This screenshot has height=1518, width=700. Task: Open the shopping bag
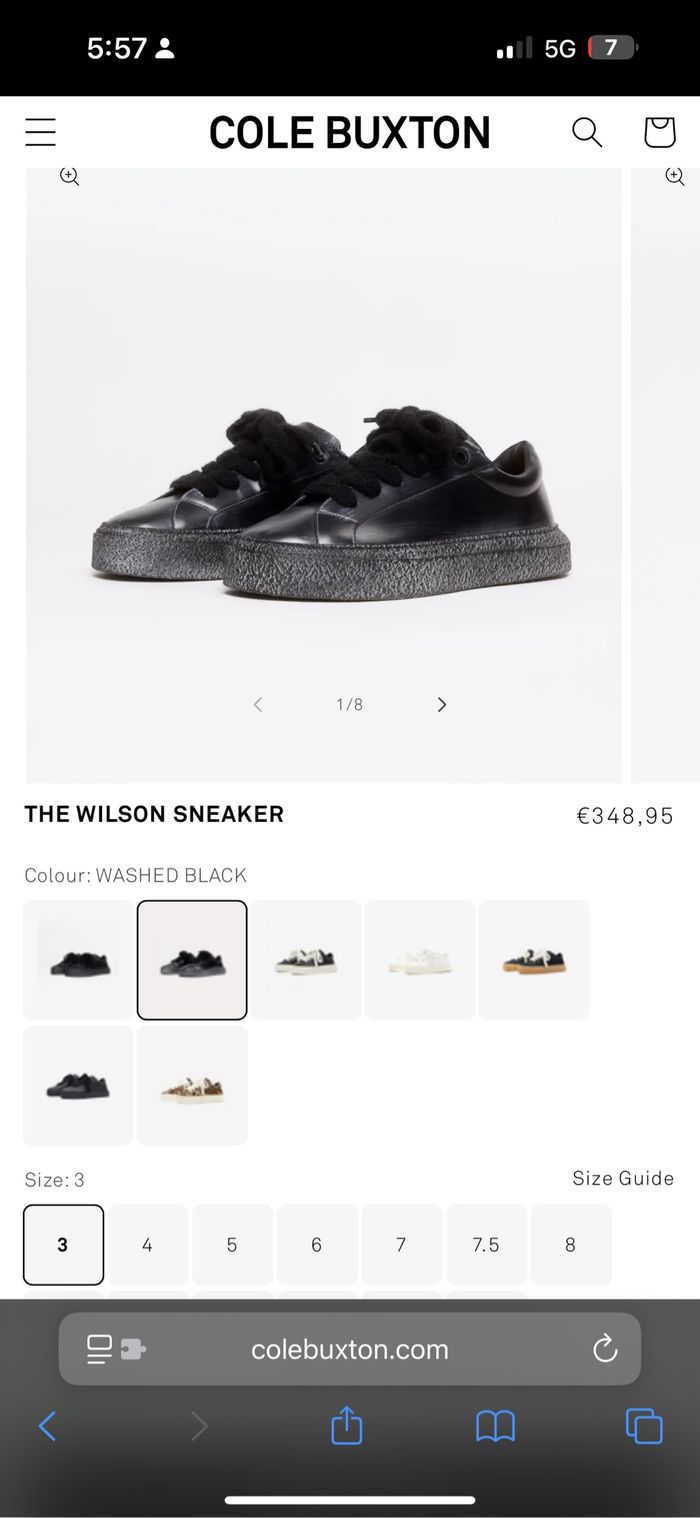click(659, 132)
